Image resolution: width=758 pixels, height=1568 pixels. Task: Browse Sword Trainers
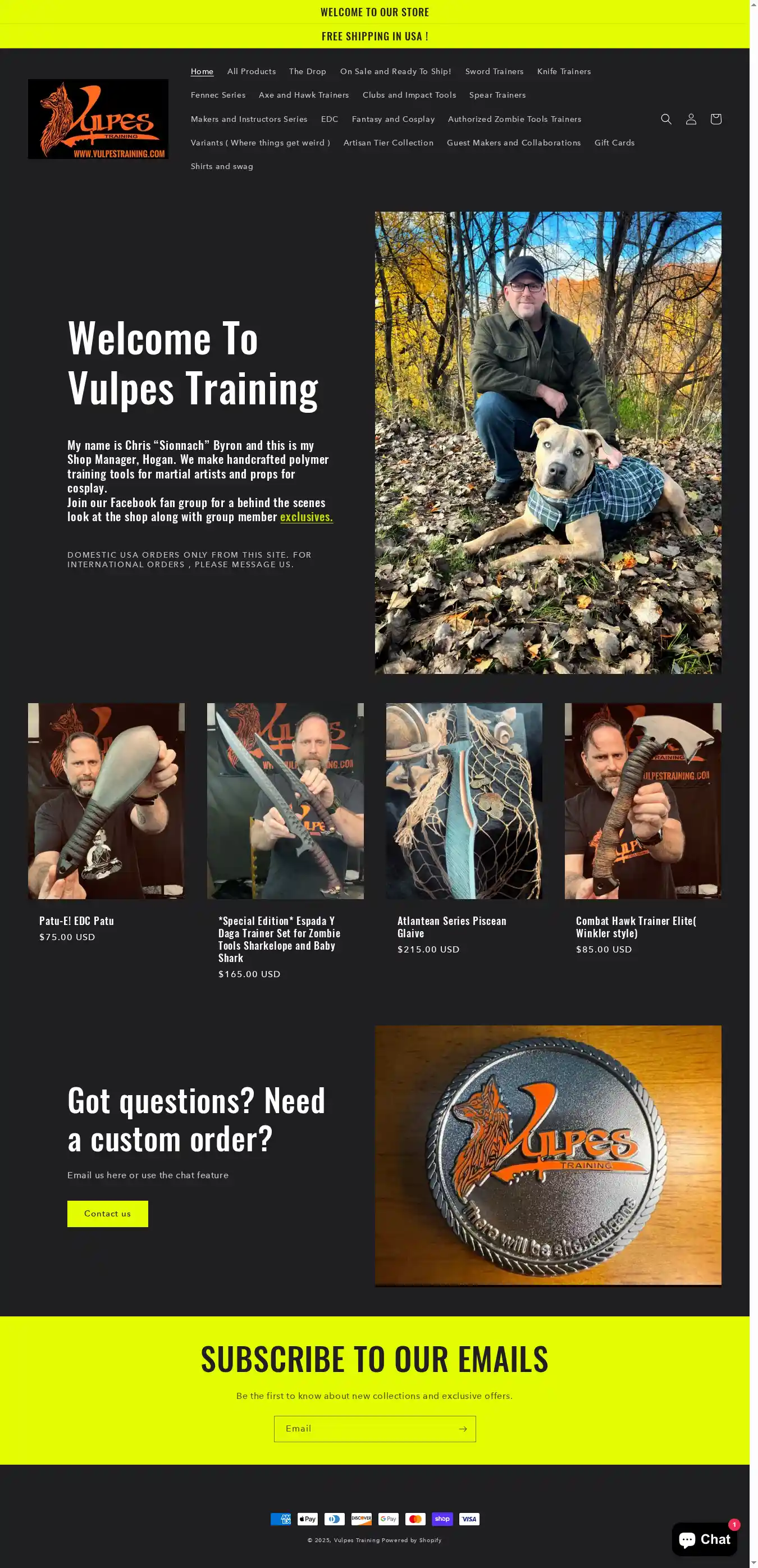(494, 71)
